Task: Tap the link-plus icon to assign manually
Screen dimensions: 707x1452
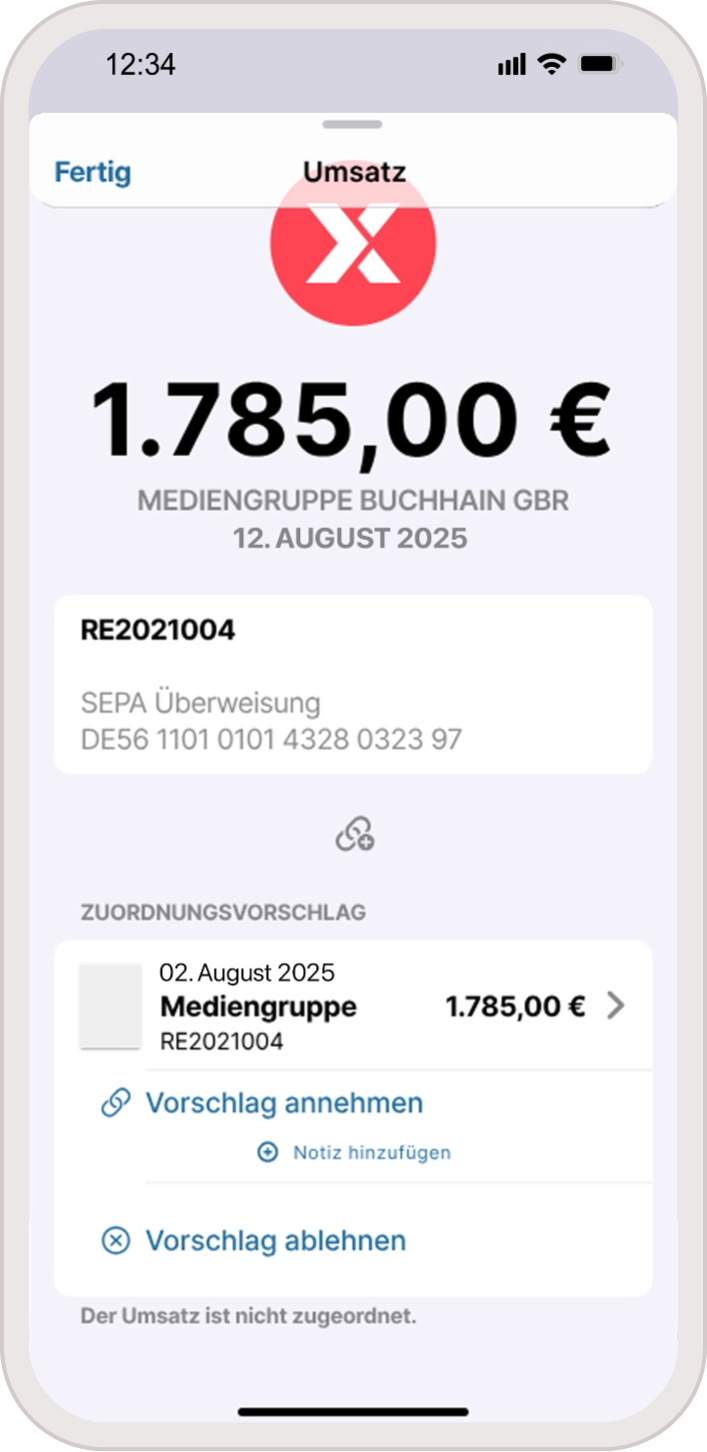Action: coord(354,833)
